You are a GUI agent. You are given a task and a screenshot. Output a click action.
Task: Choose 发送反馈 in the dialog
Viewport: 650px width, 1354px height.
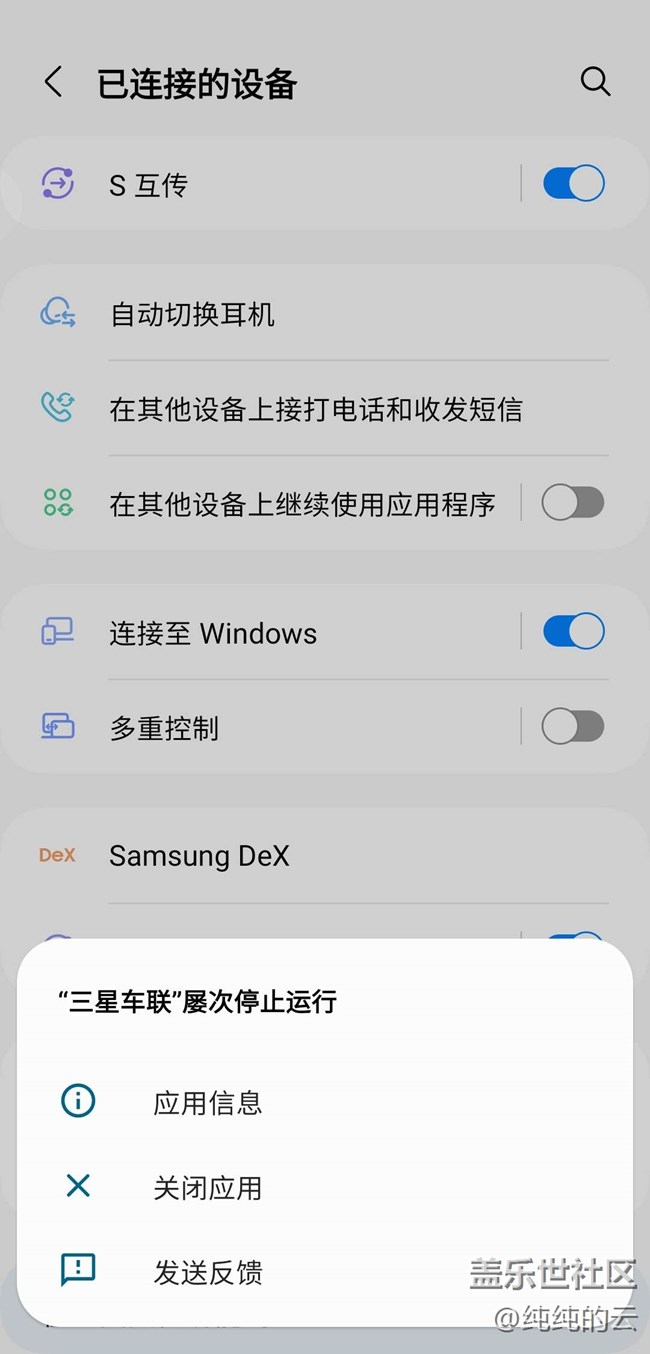click(x=324, y=1272)
